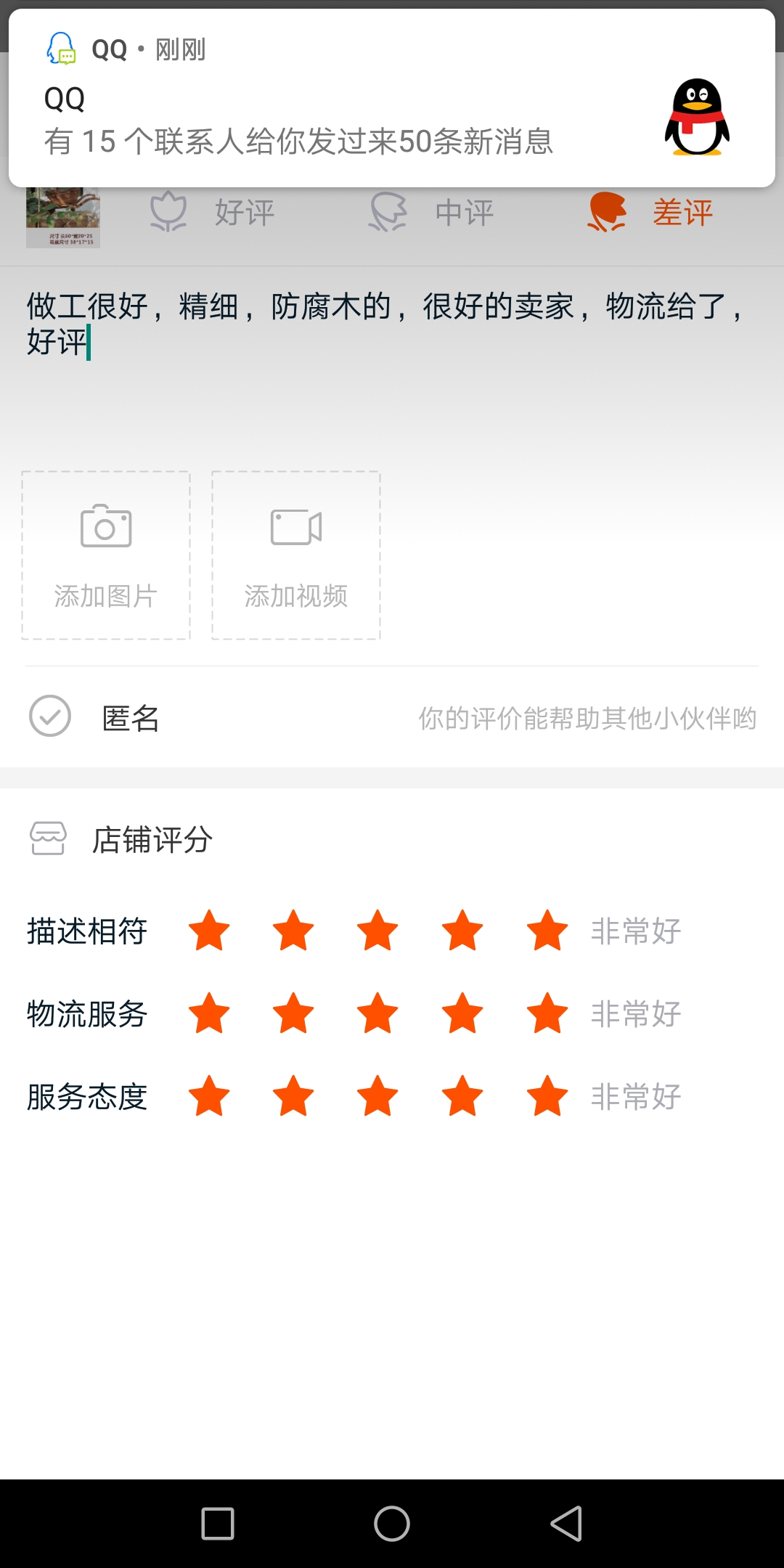
Task: Tap the review text field
Action: tap(392, 363)
